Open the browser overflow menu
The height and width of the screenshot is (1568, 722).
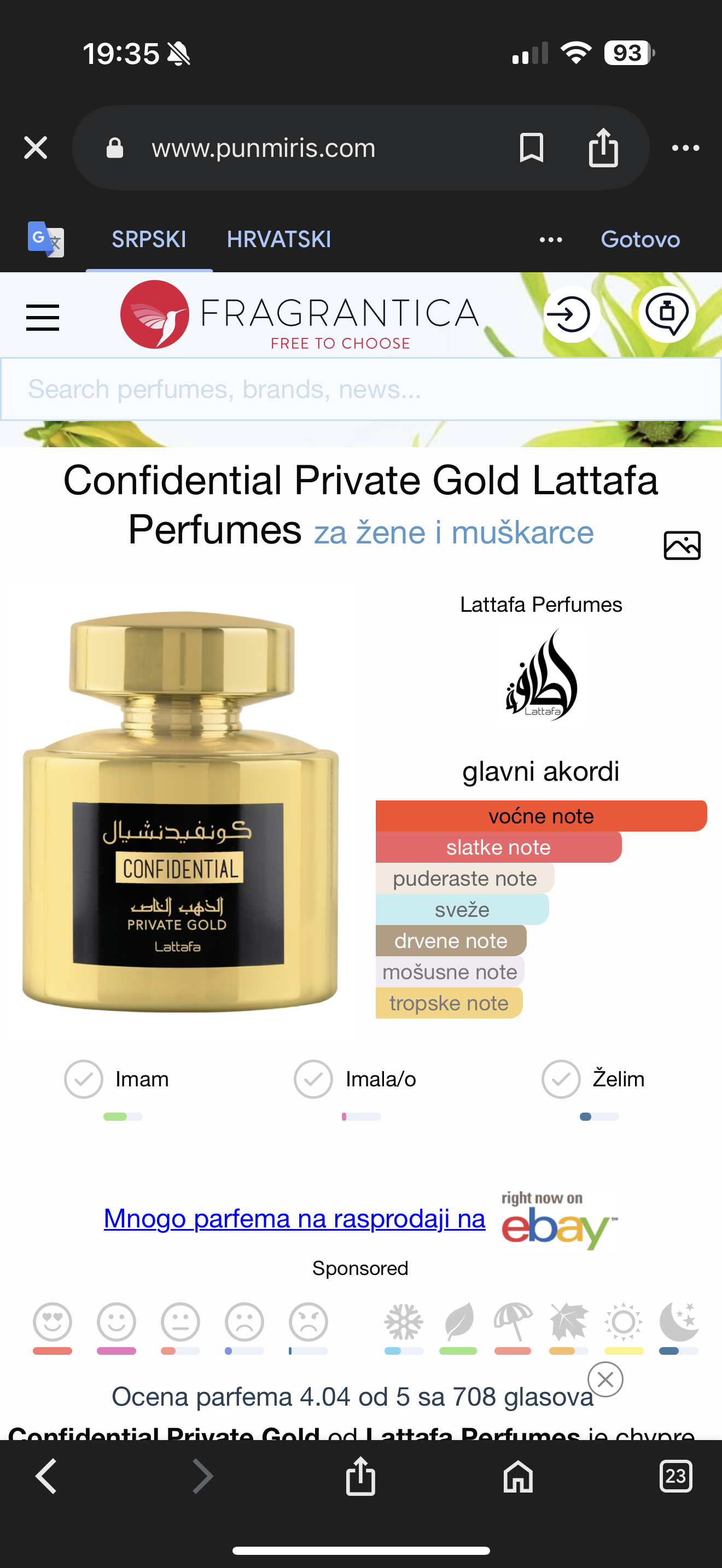click(x=685, y=148)
